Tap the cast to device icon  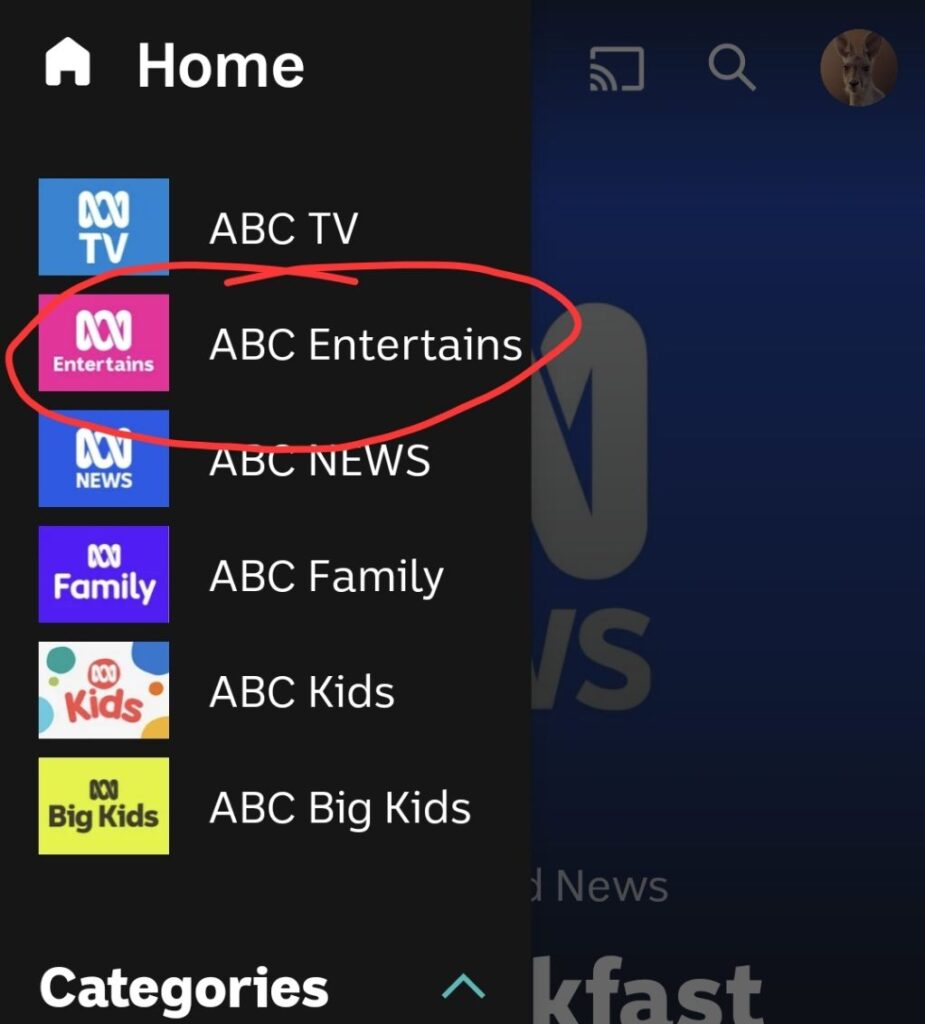616,68
